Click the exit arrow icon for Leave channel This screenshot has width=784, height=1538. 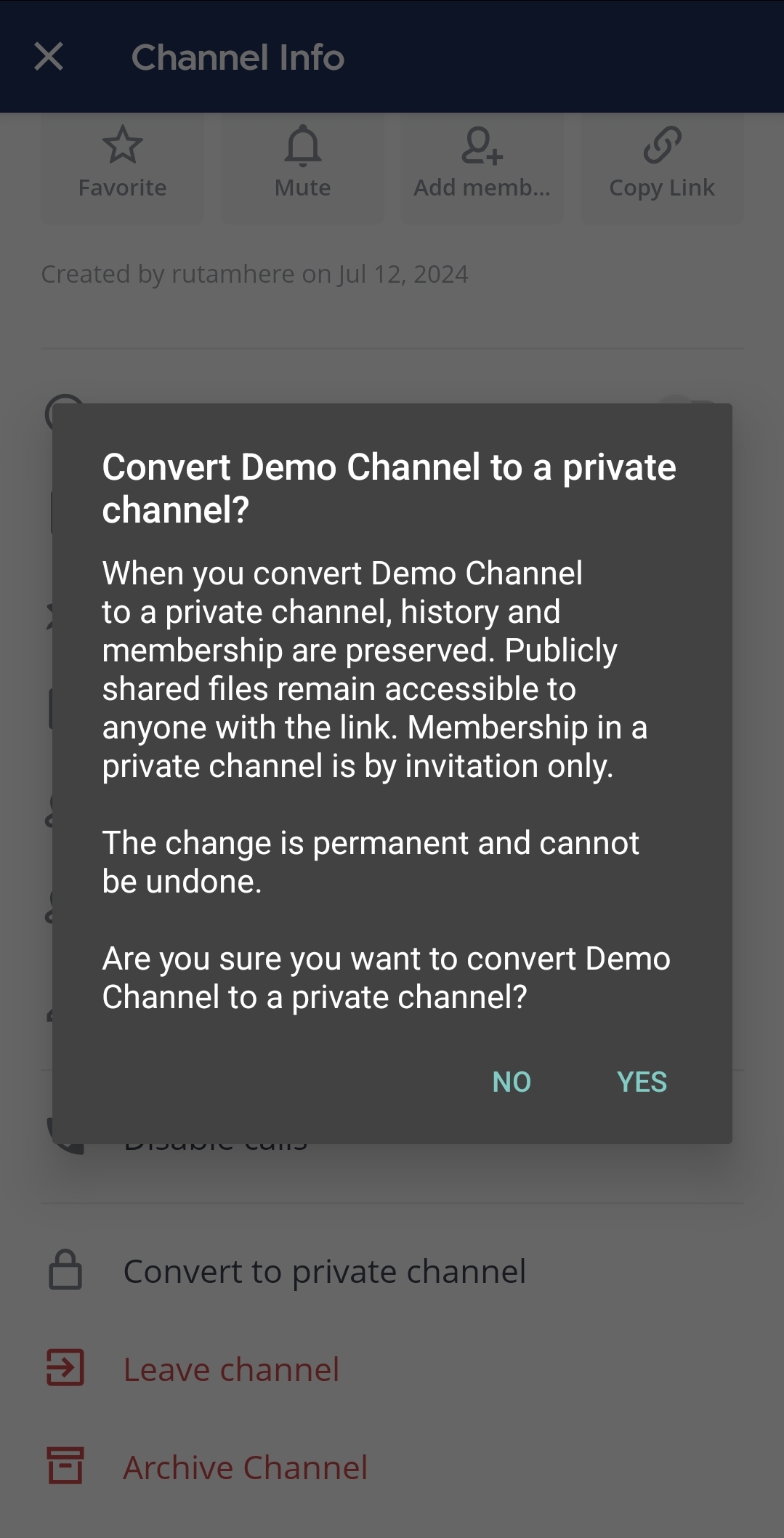pyautogui.click(x=63, y=1369)
